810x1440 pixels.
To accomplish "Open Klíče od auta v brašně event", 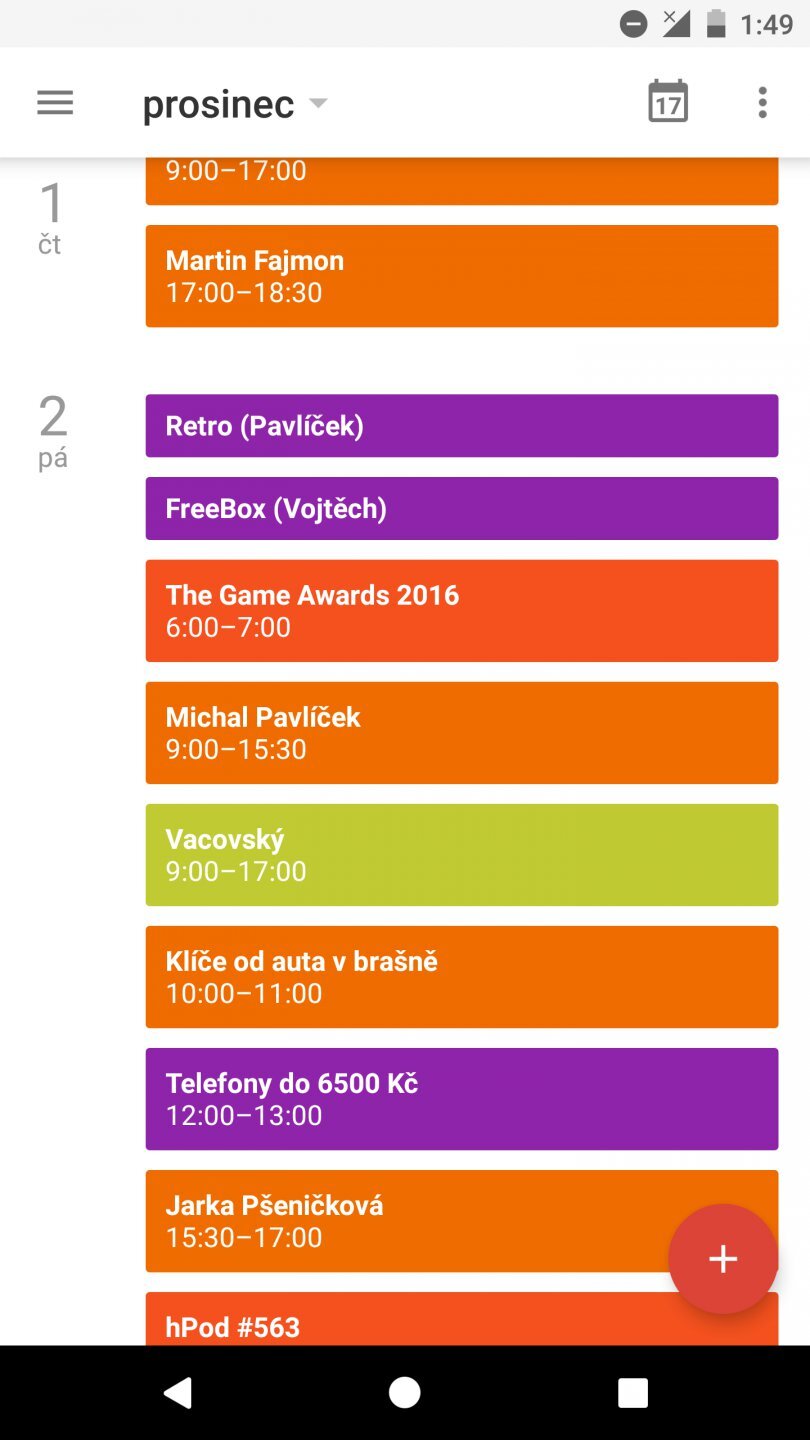I will (461, 976).
